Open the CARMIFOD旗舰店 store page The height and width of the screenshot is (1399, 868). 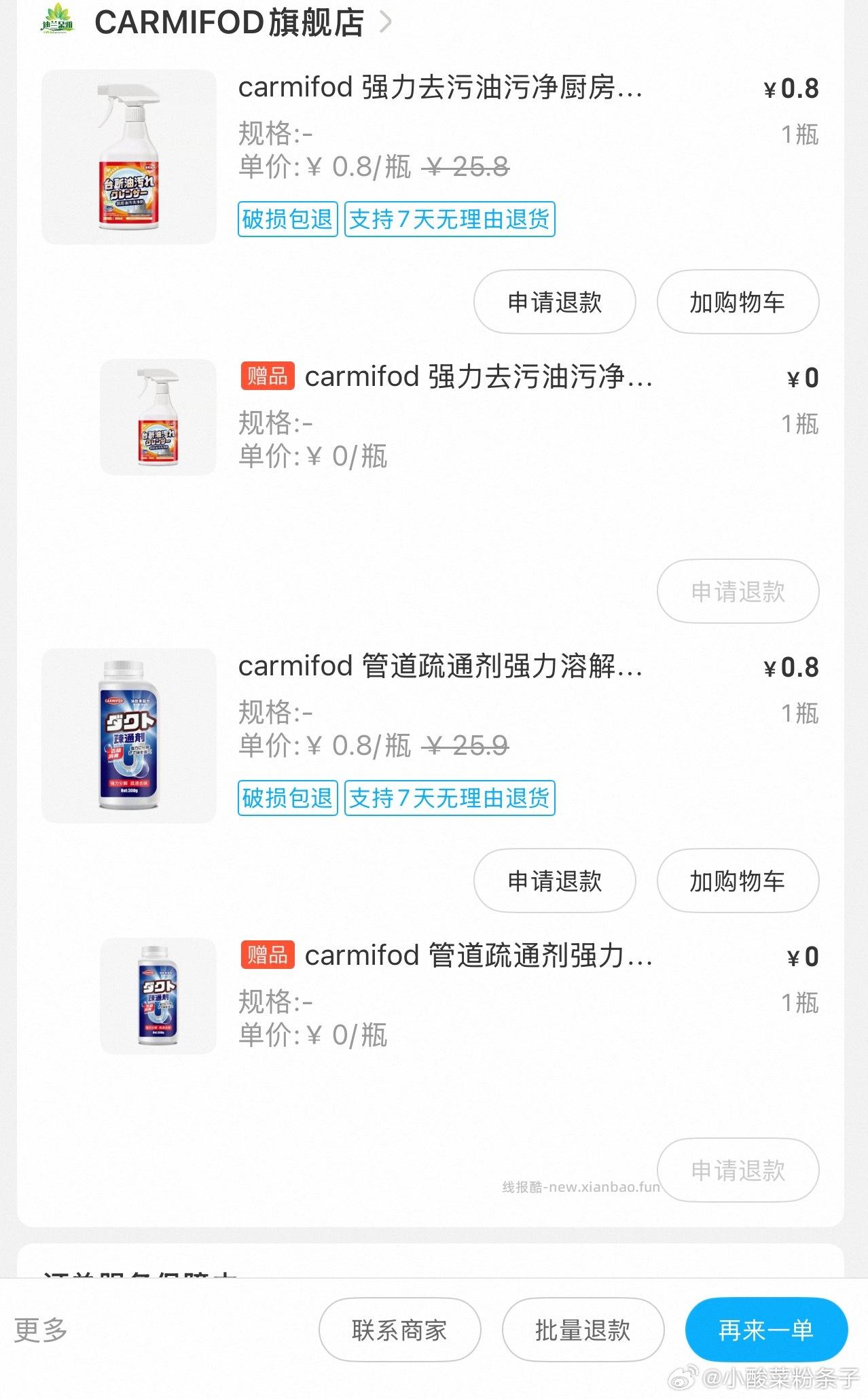point(231,22)
